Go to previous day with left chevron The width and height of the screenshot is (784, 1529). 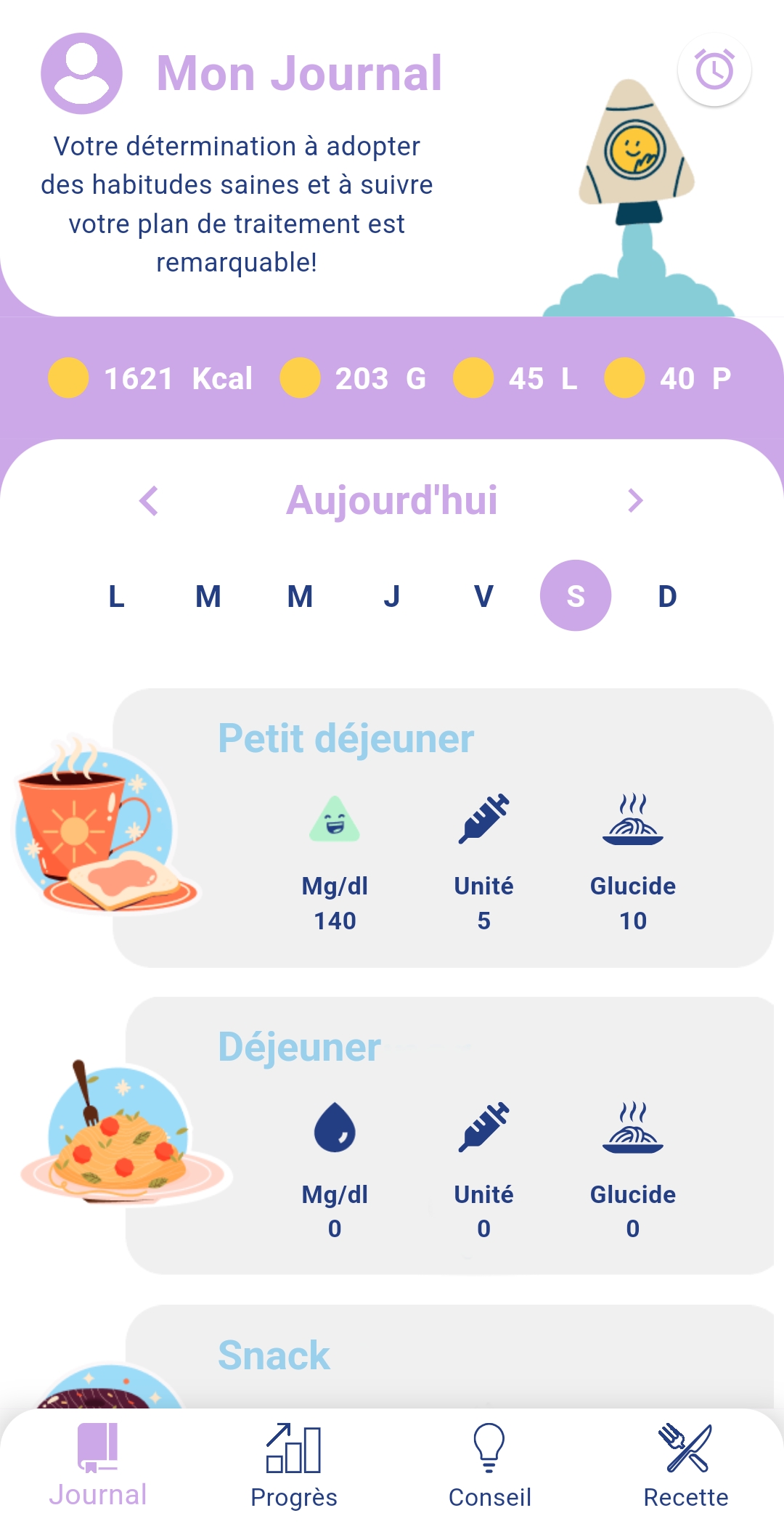click(x=149, y=501)
